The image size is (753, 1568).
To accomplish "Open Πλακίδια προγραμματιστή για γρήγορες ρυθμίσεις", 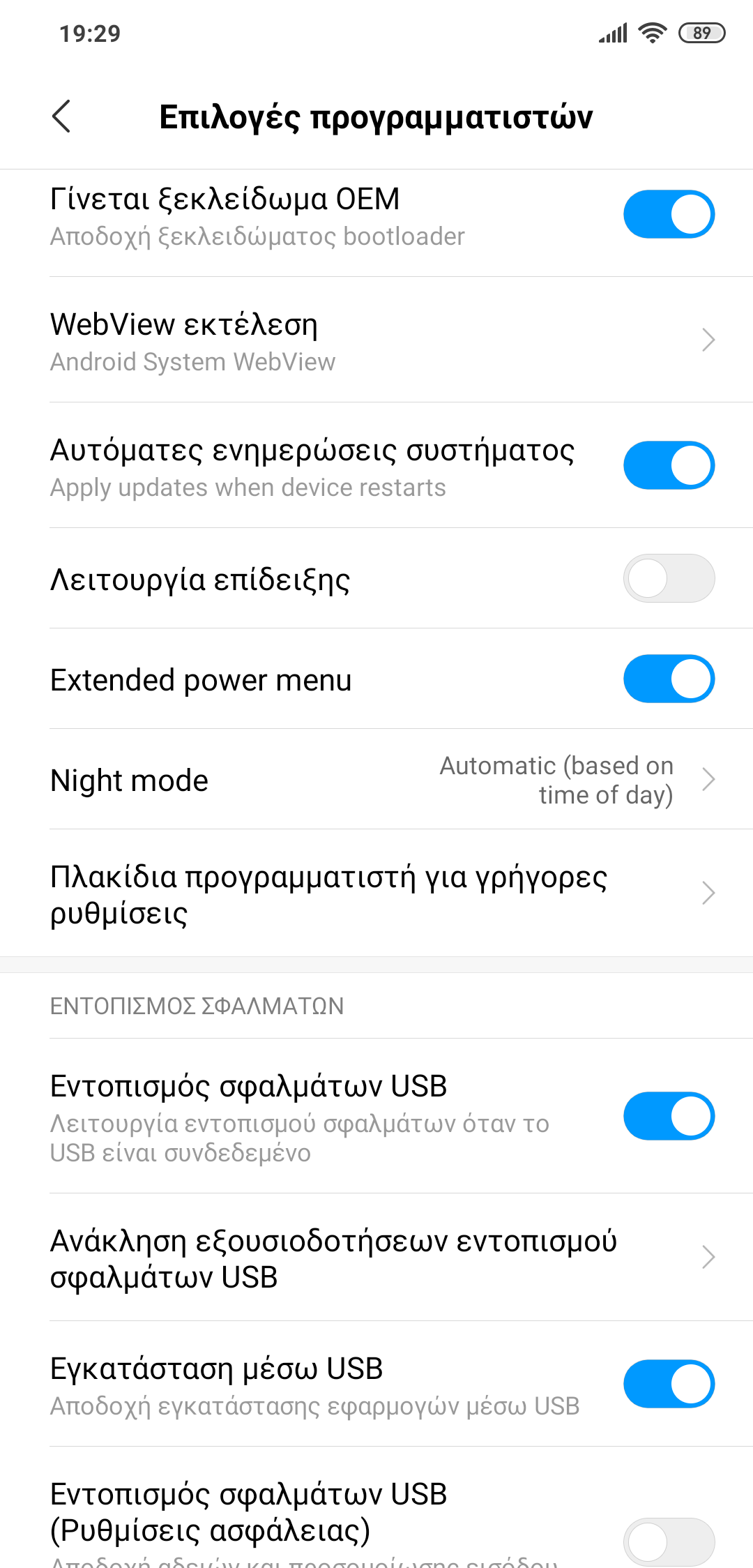I will [x=376, y=894].
